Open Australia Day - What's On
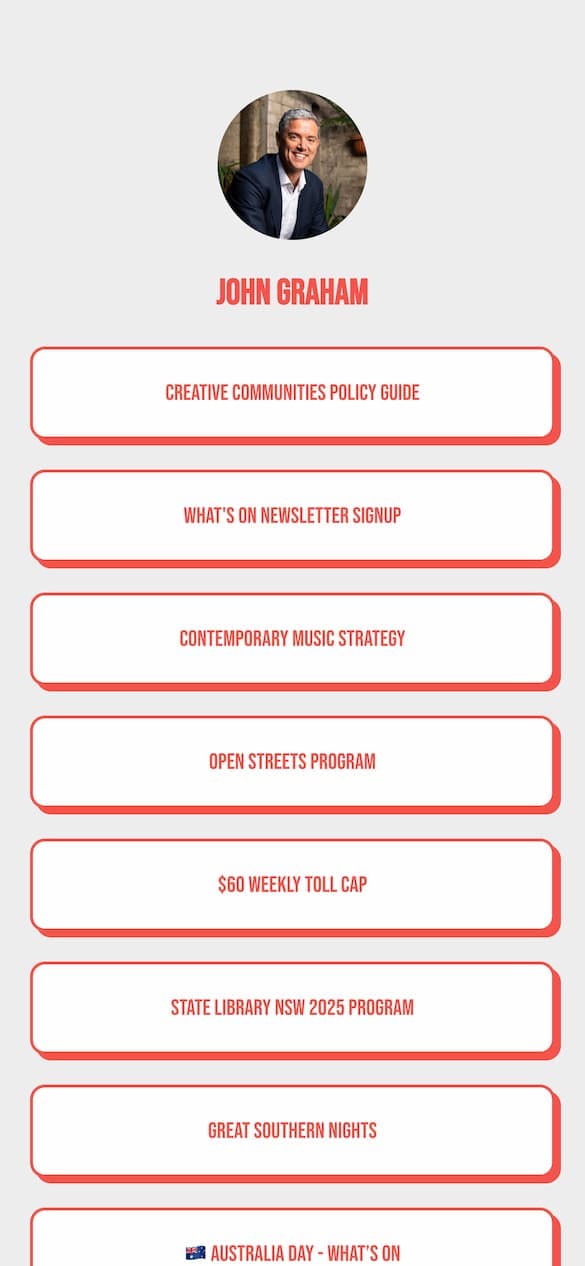The width and height of the screenshot is (585, 1266). click(x=292, y=1240)
